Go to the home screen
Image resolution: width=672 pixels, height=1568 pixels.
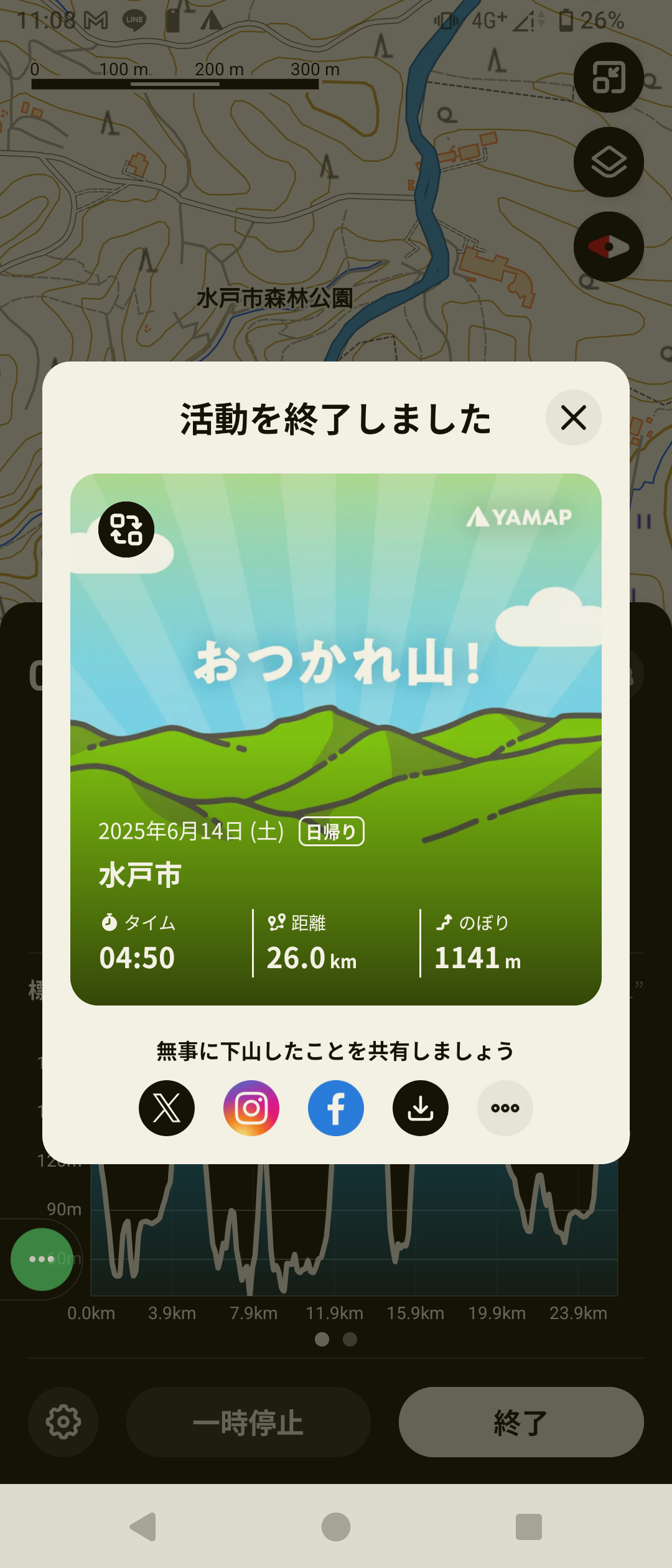(x=336, y=1526)
